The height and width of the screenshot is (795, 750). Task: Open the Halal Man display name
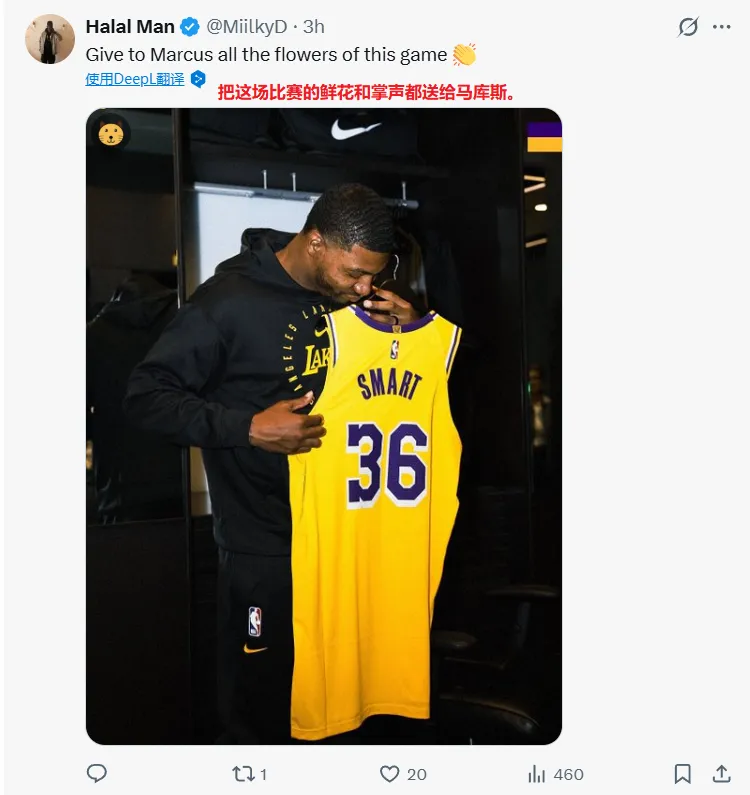tap(130, 27)
